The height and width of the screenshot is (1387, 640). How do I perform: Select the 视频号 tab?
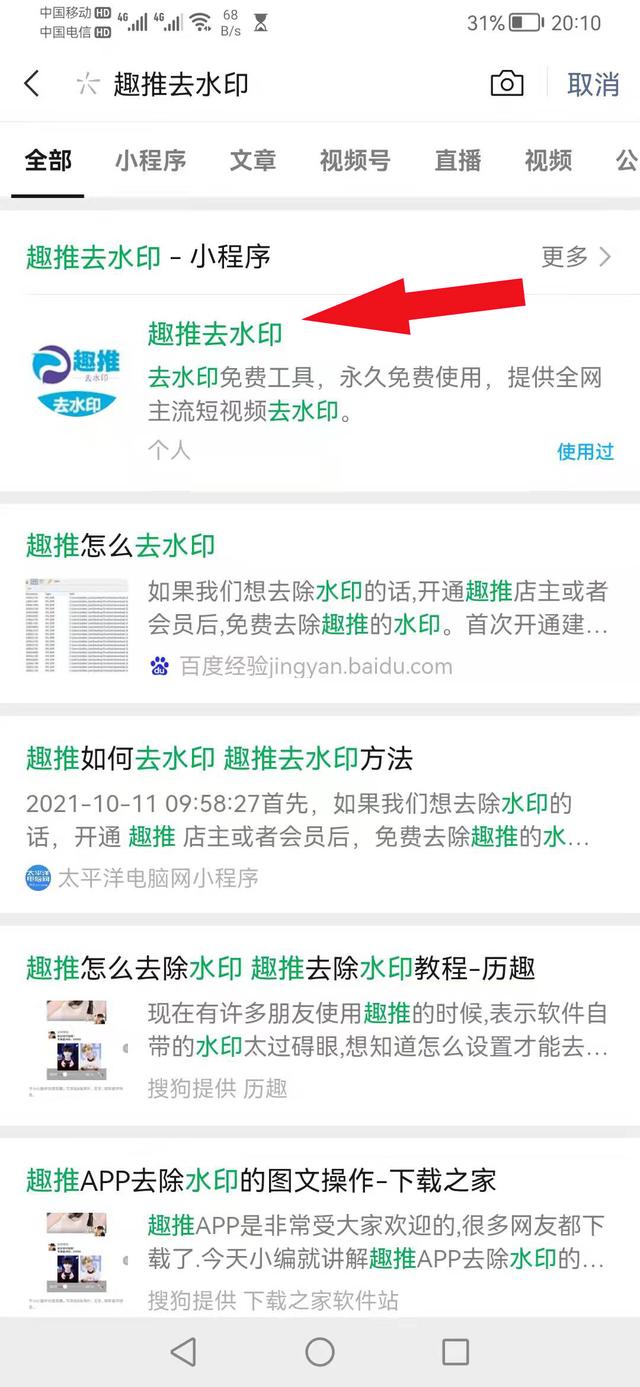355,160
